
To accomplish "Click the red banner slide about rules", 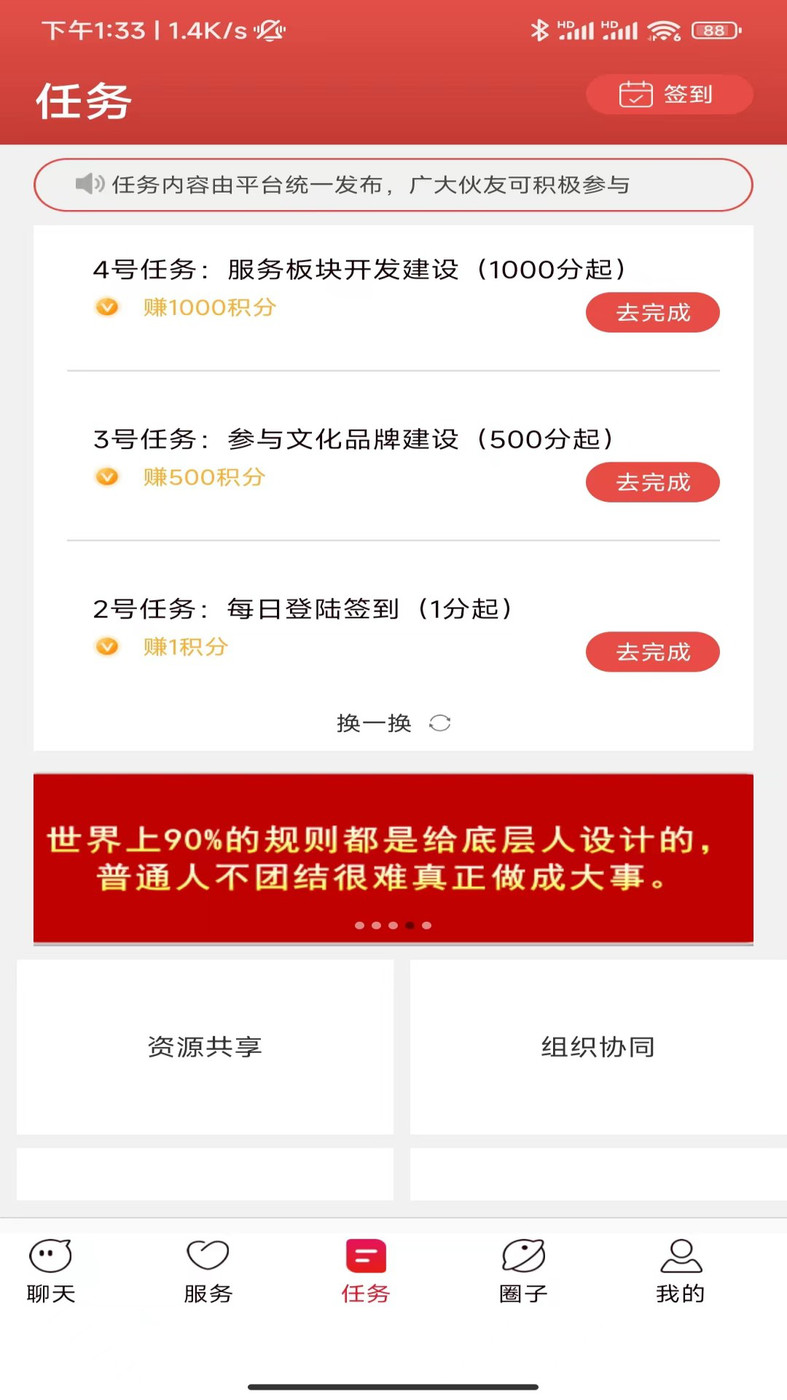I will (393, 858).
